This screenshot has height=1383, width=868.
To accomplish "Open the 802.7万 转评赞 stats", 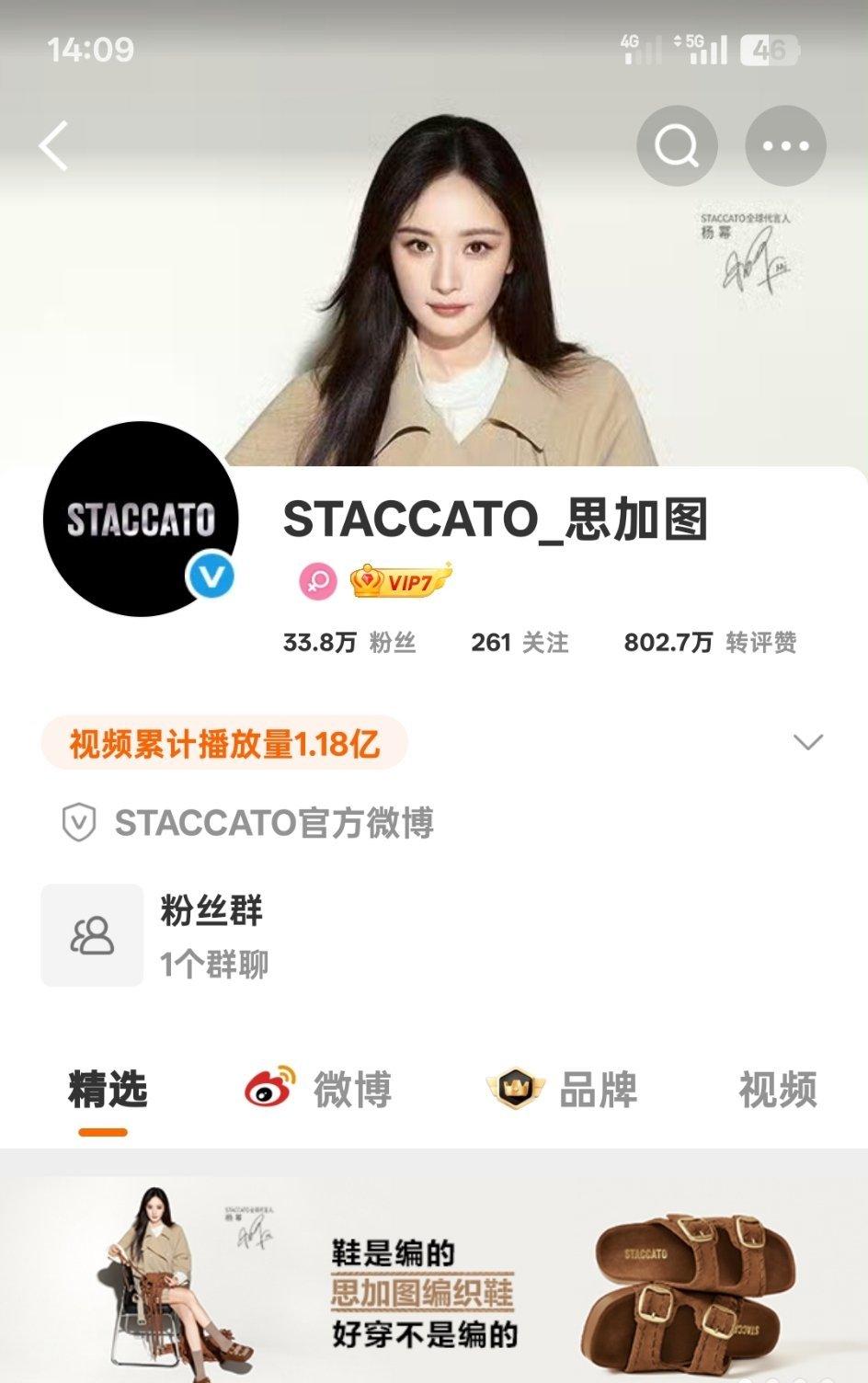I will coord(710,642).
